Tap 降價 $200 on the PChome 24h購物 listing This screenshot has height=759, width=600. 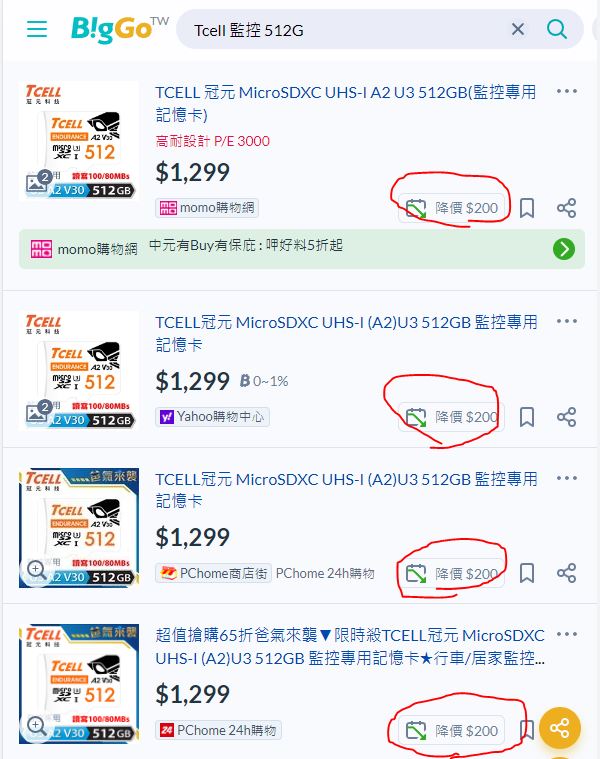[x=452, y=731]
